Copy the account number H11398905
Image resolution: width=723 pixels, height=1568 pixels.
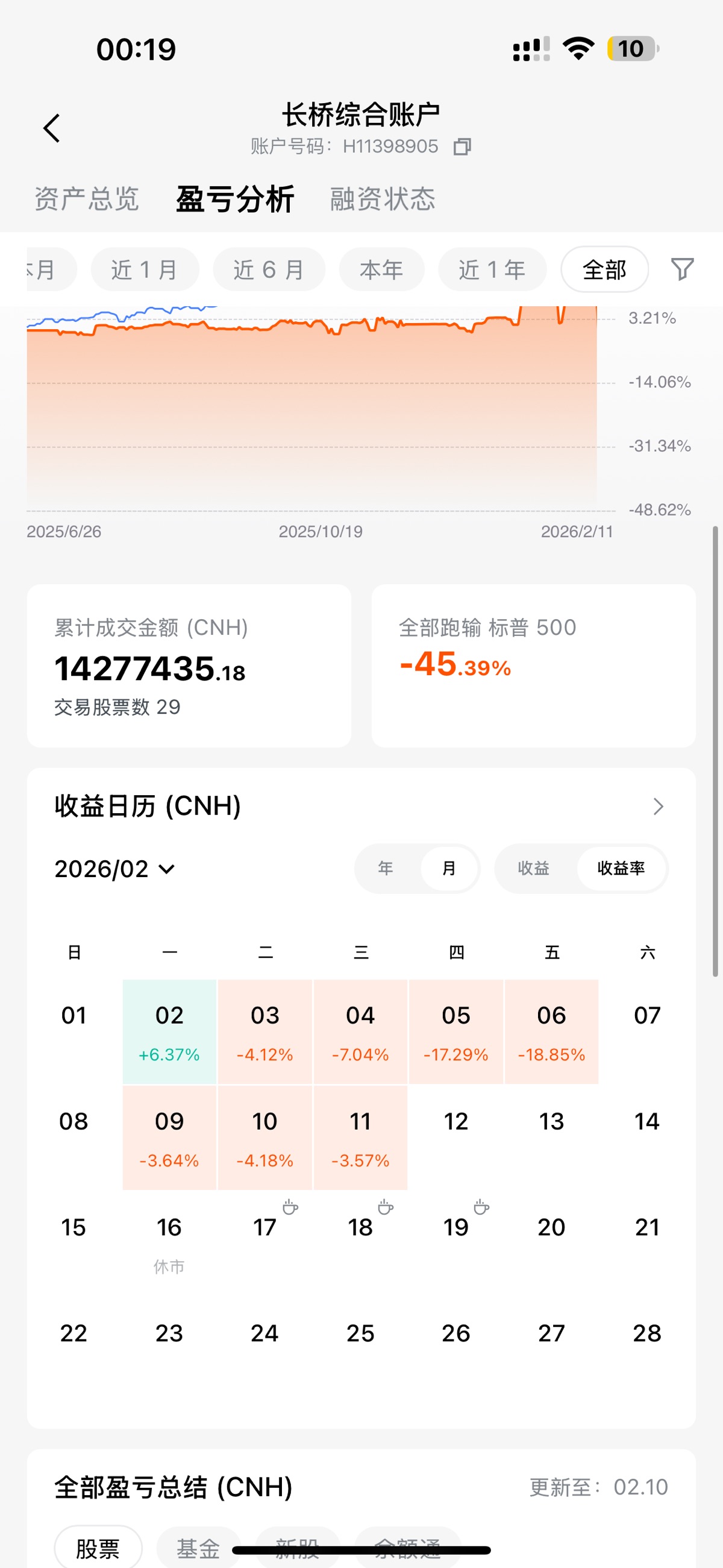click(x=462, y=146)
